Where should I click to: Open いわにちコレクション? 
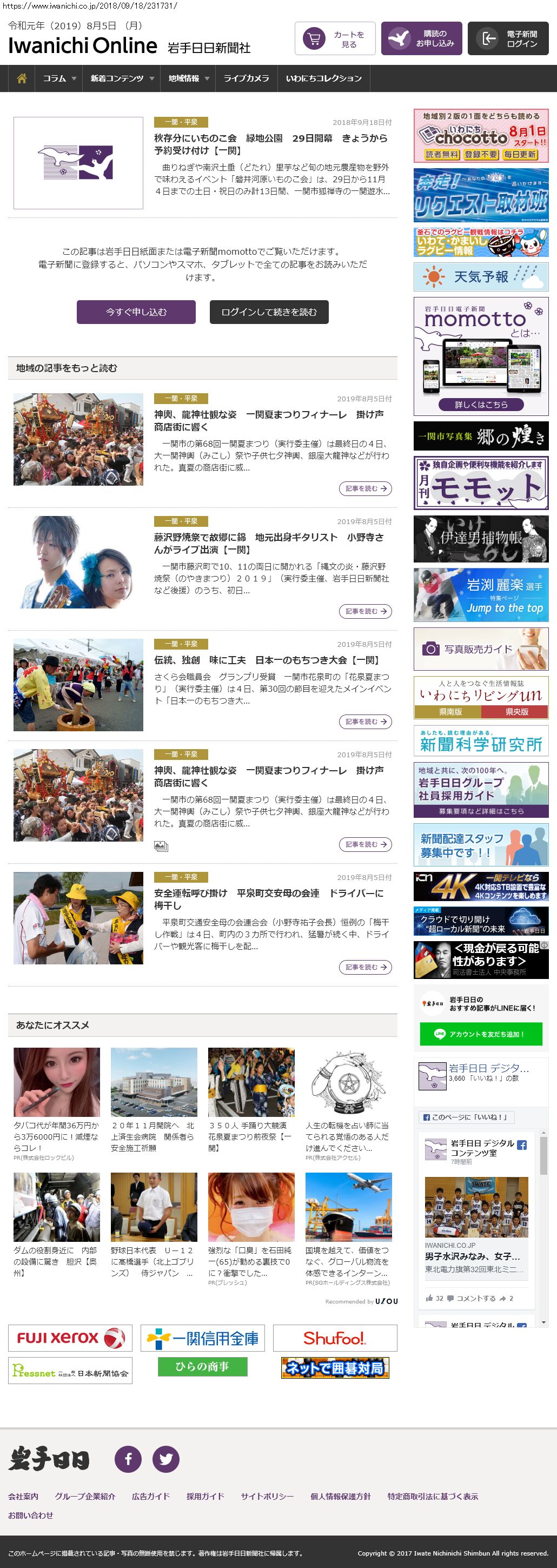click(x=323, y=78)
